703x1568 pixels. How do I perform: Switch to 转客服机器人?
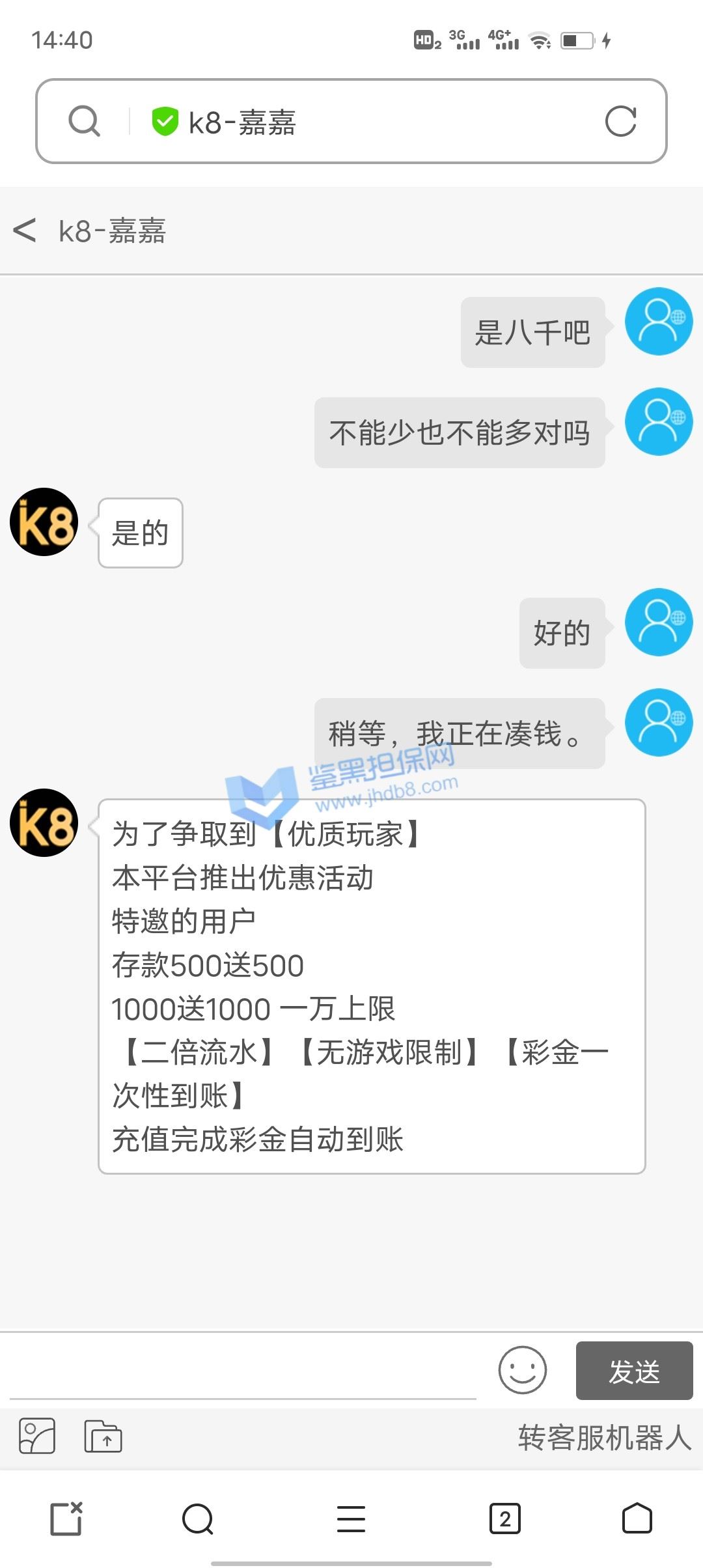coord(604,1438)
